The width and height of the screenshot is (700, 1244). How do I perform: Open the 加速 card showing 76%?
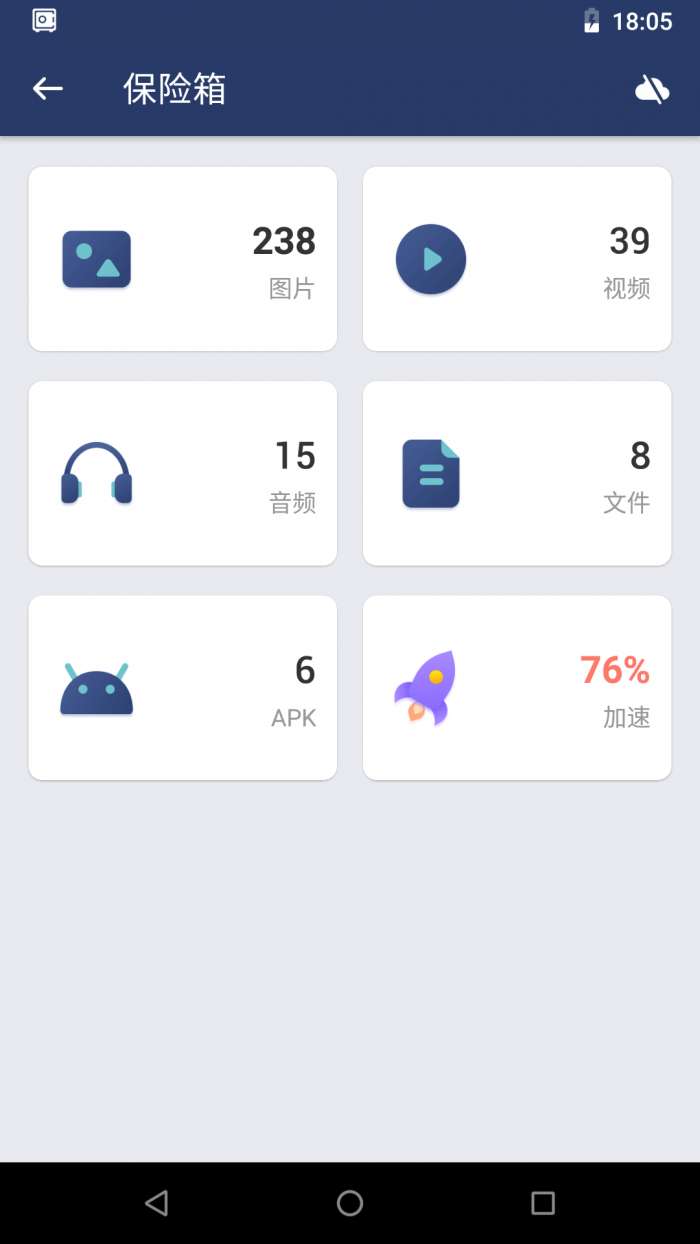(517, 688)
